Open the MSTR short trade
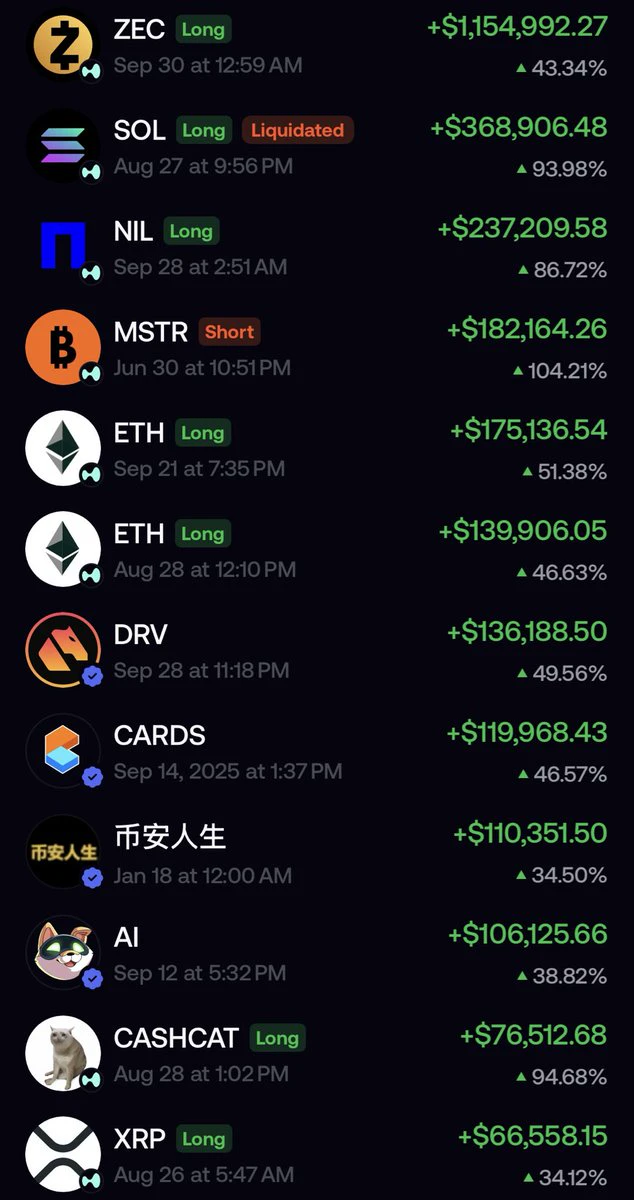Image resolution: width=634 pixels, height=1200 pixels. (317, 349)
